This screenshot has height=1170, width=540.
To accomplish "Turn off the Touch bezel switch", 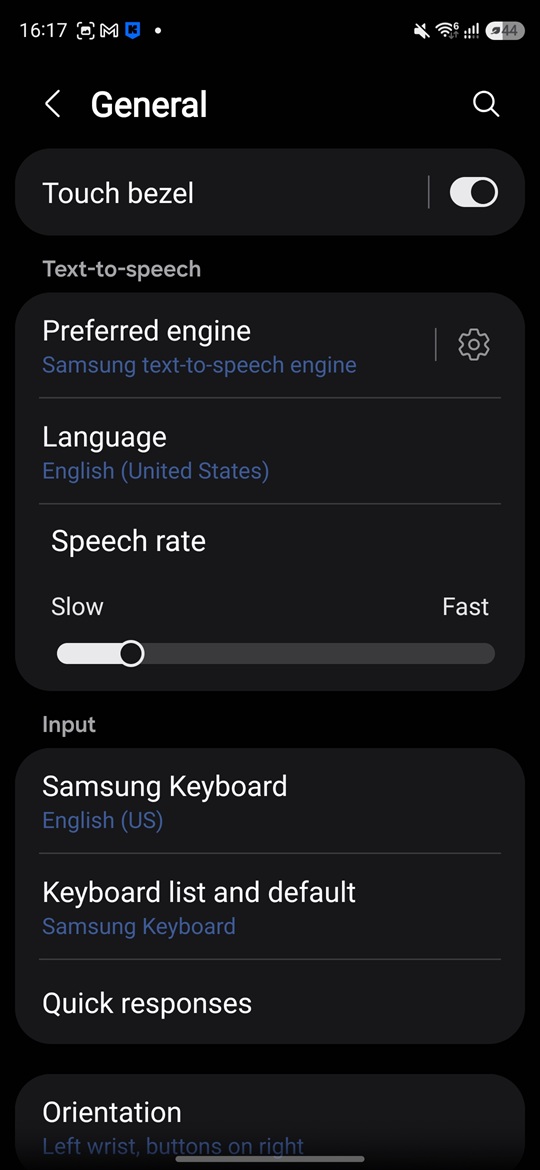I will click(x=474, y=193).
